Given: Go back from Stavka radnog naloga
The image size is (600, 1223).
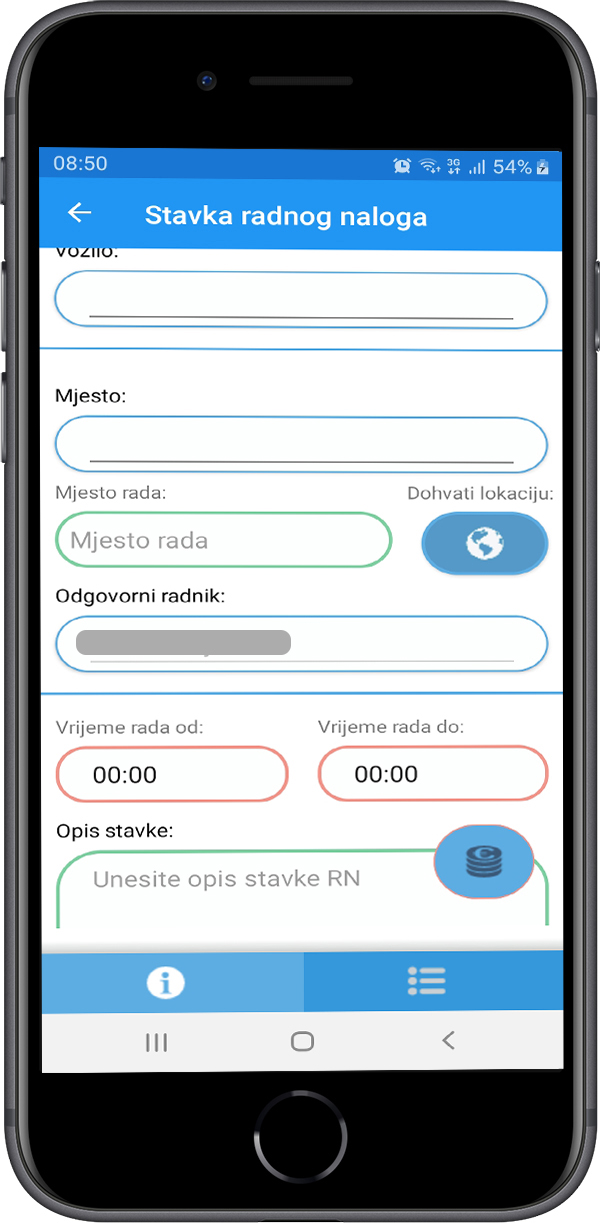Looking at the screenshot, I should click(79, 213).
